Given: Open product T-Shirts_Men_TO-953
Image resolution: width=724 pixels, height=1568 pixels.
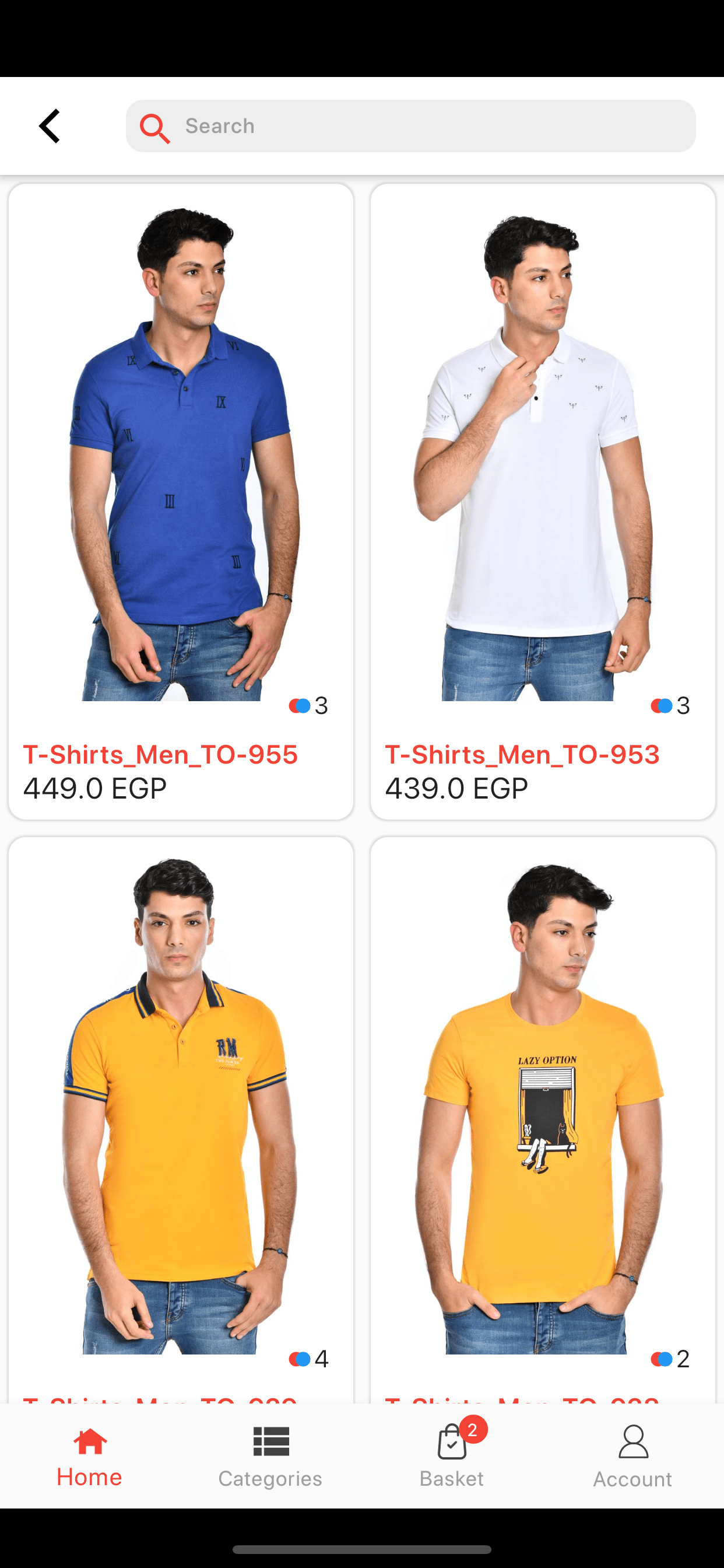Looking at the screenshot, I should click(543, 502).
